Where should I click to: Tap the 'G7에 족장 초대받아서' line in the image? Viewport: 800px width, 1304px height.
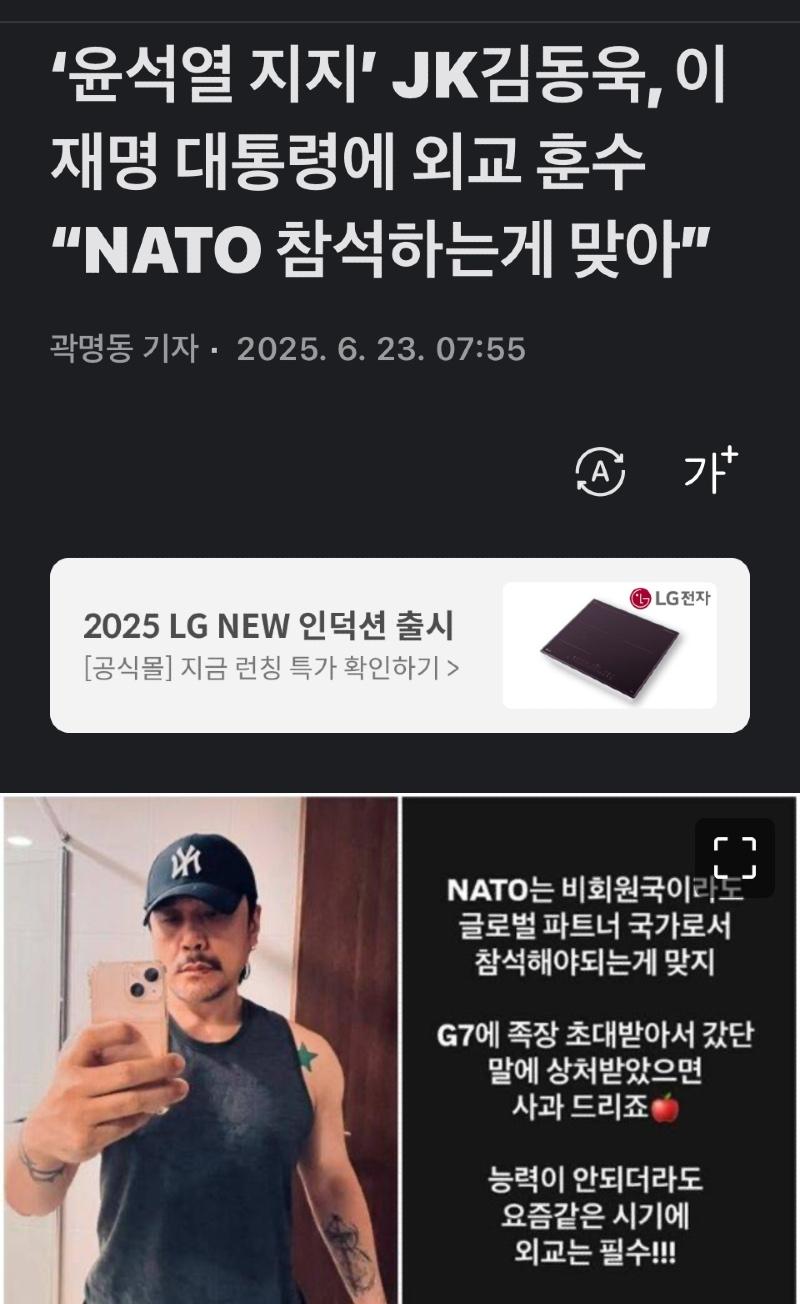tap(597, 1034)
